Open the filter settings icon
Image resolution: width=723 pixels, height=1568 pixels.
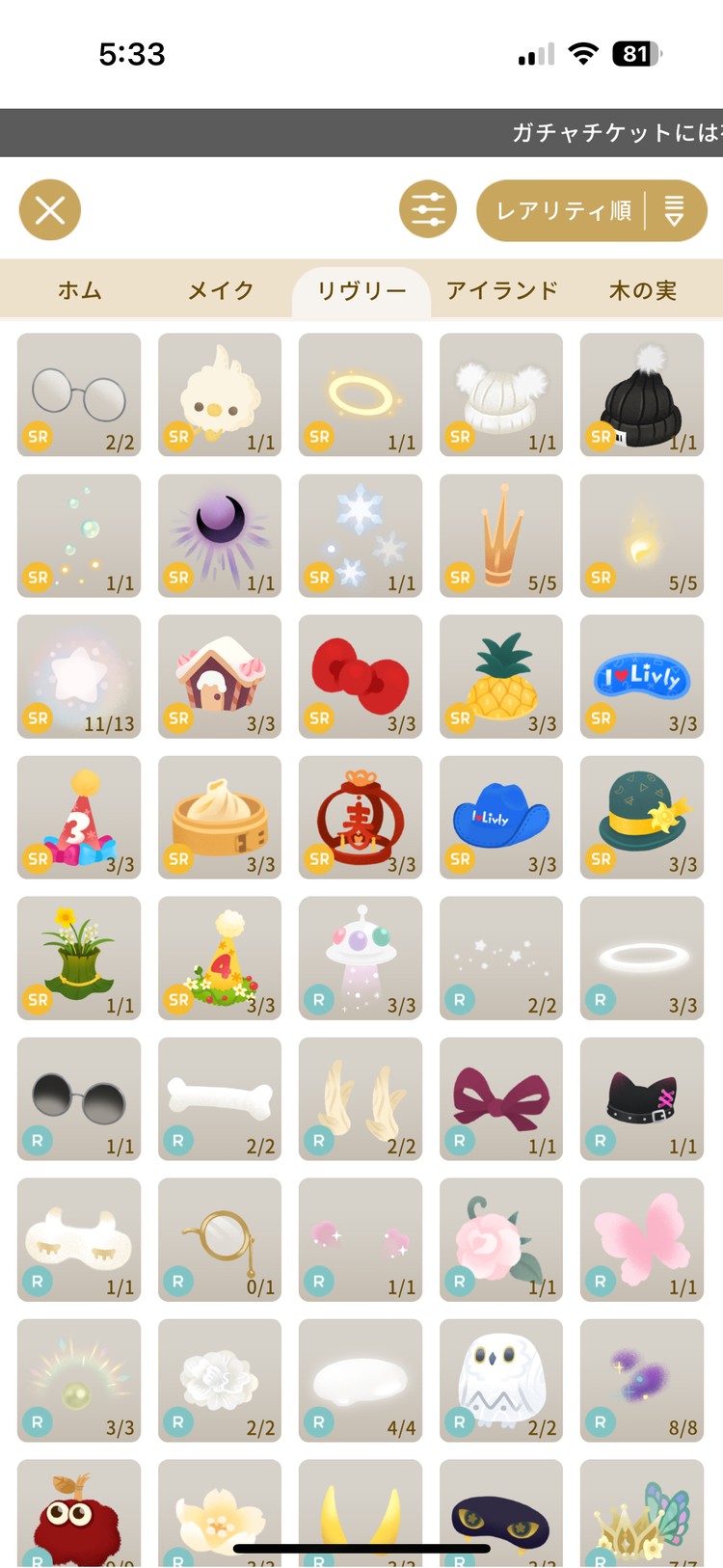428,209
